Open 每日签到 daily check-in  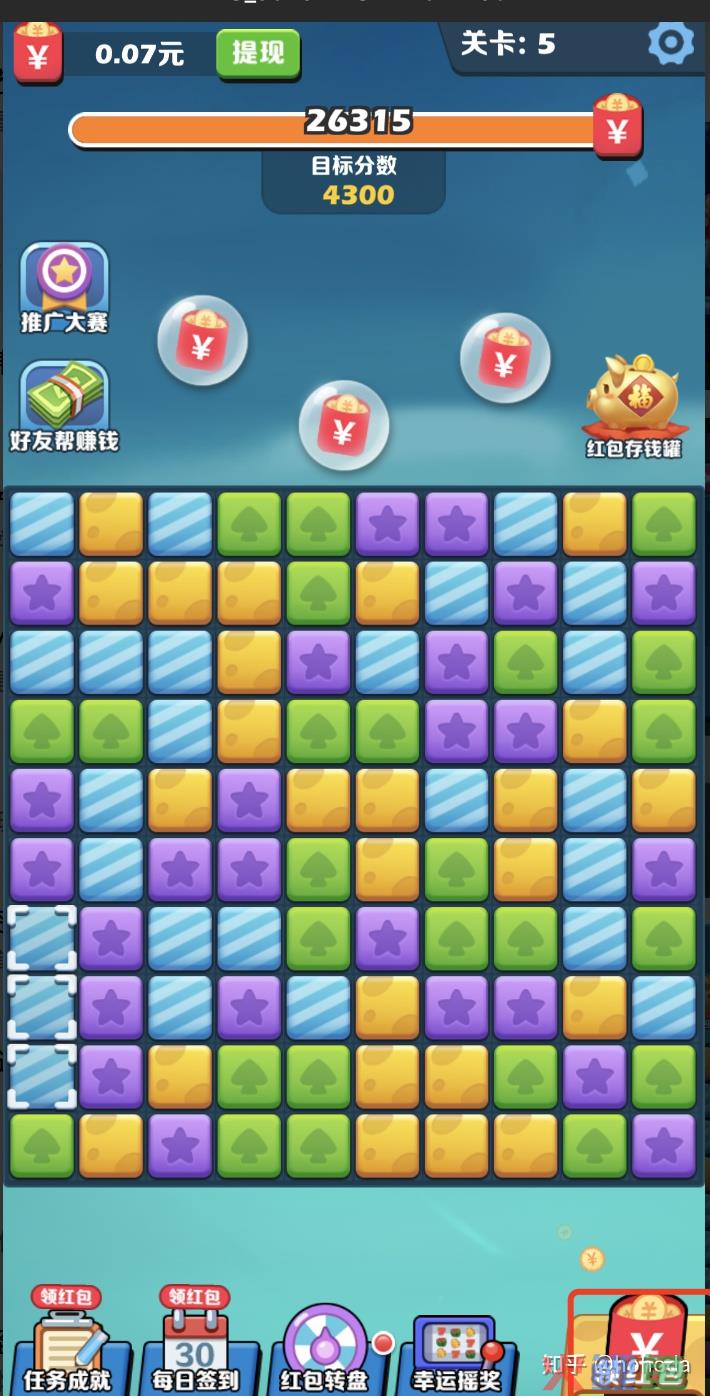click(195, 1345)
